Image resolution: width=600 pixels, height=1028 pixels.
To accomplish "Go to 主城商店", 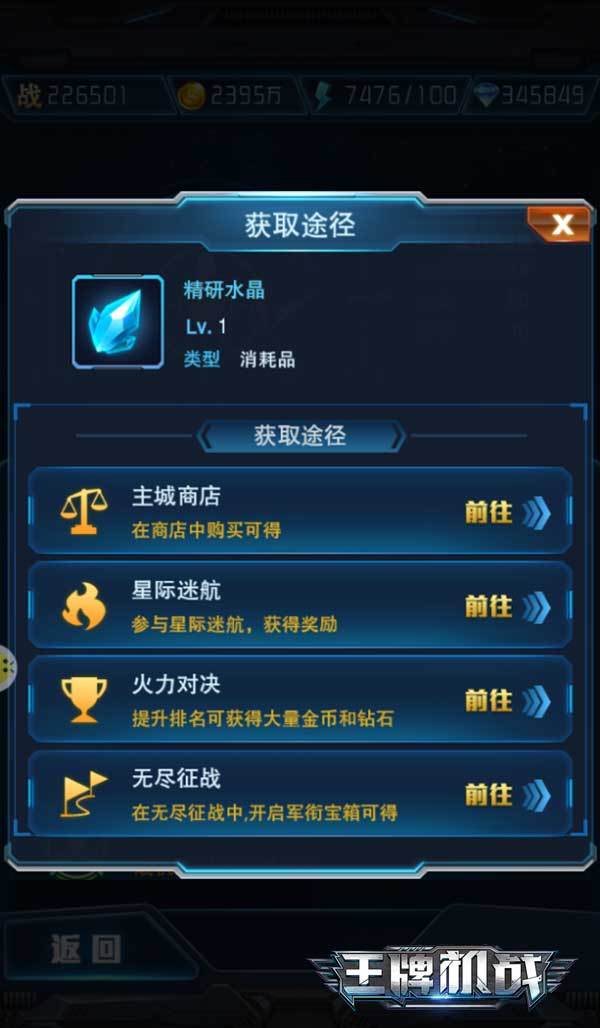I will [x=507, y=512].
